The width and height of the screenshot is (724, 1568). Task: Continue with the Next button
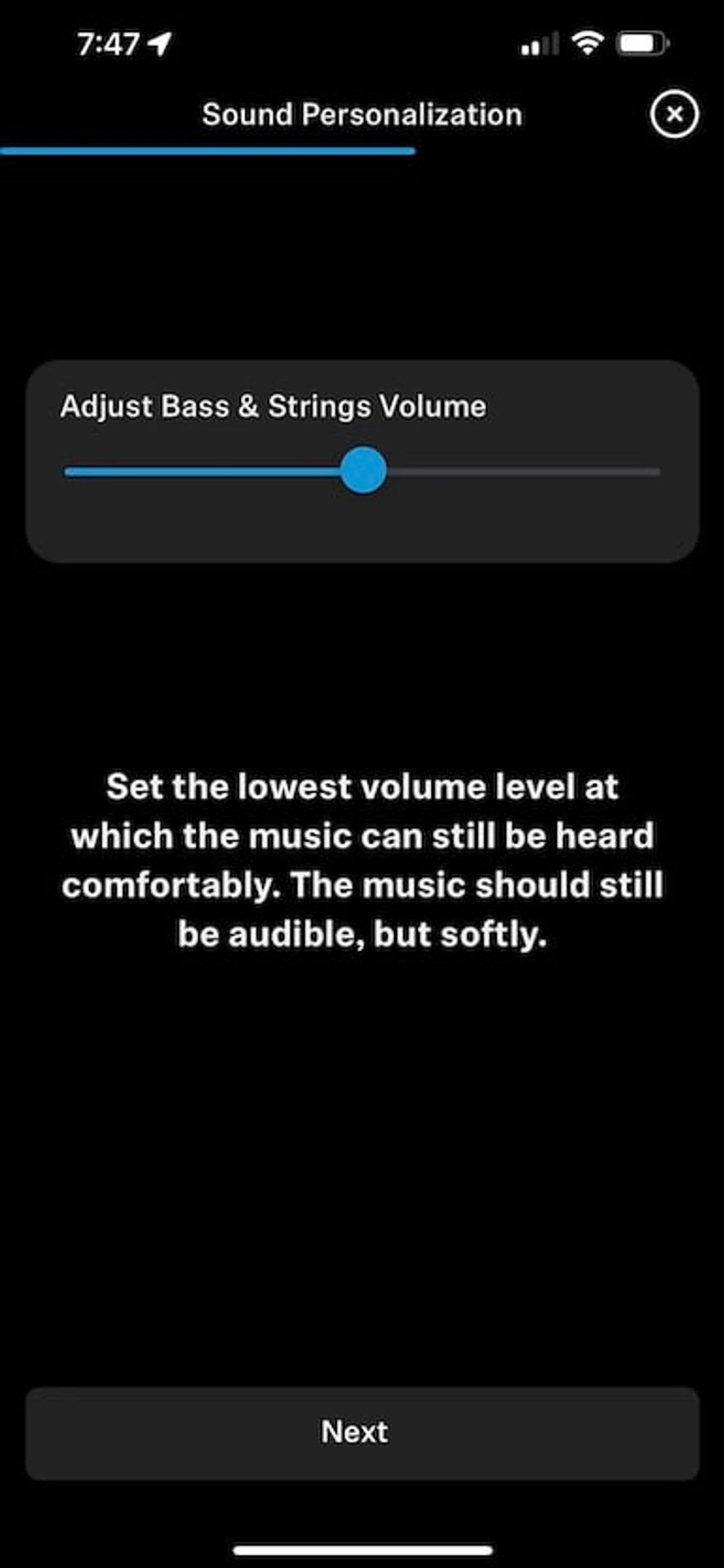point(362,1432)
